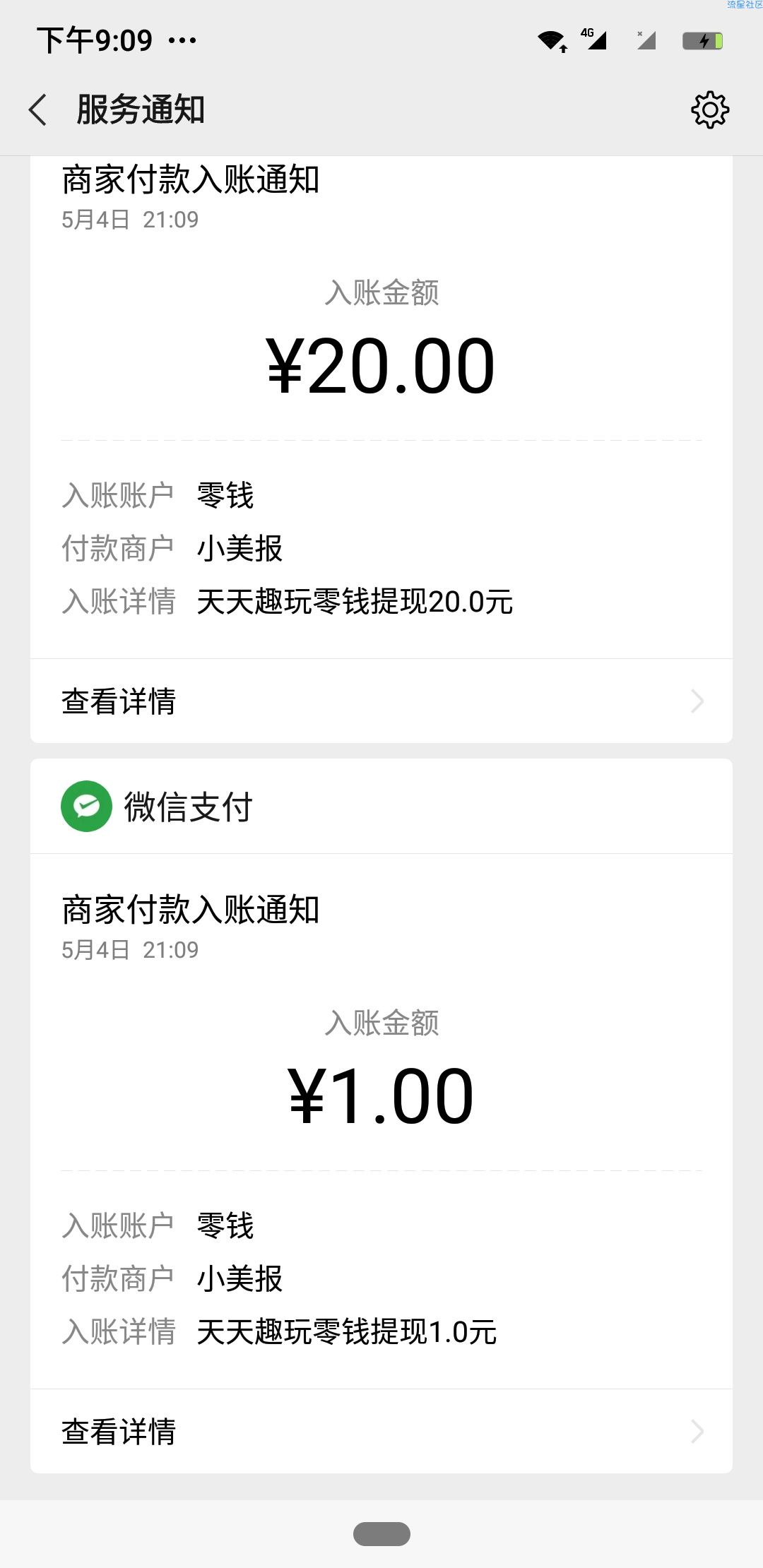Open the settings gear icon
Screen dimensions: 763x1568
click(709, 109)
